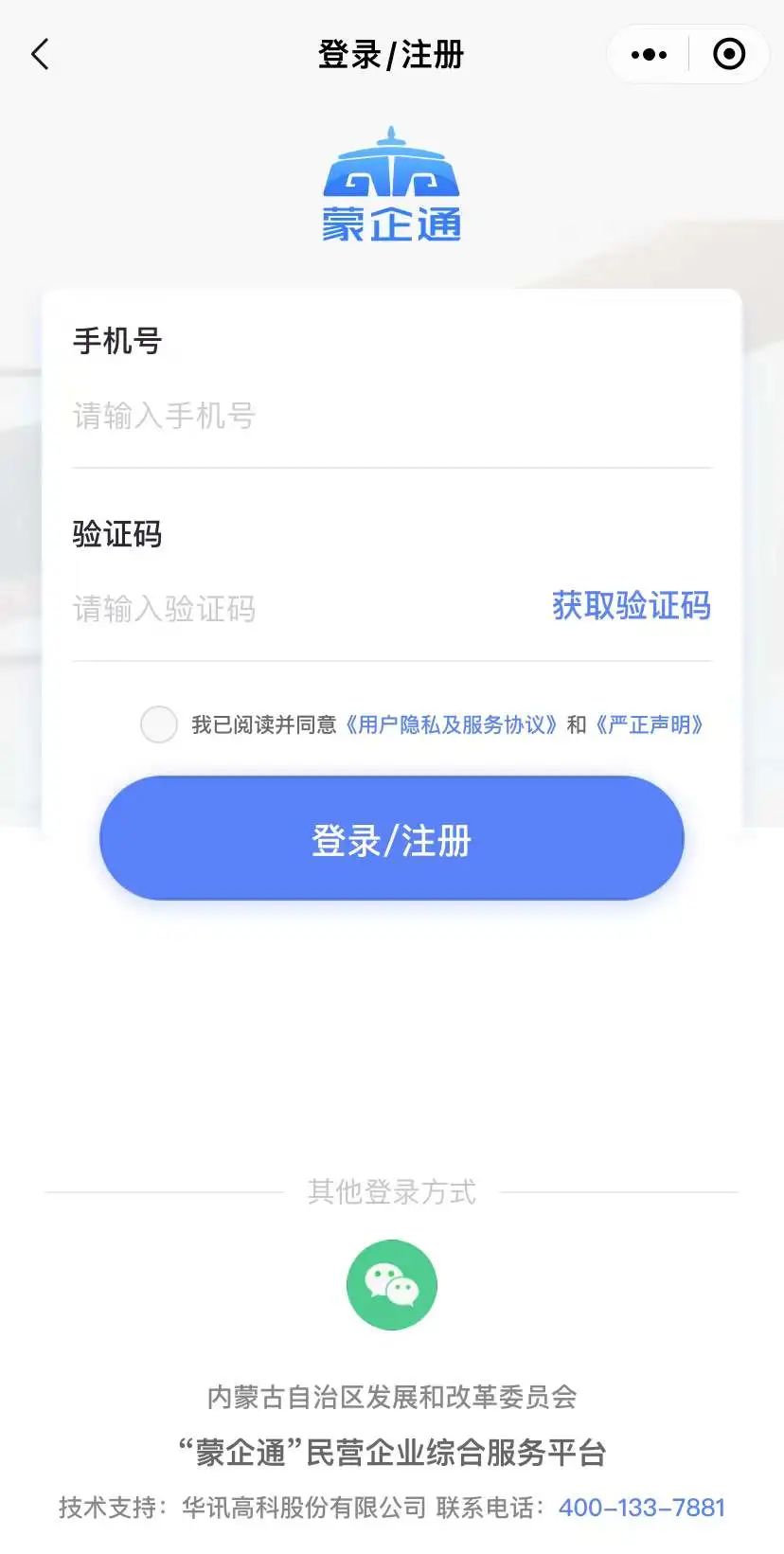Open the 《用户隐私及服务协议》 link

(451, 725)
